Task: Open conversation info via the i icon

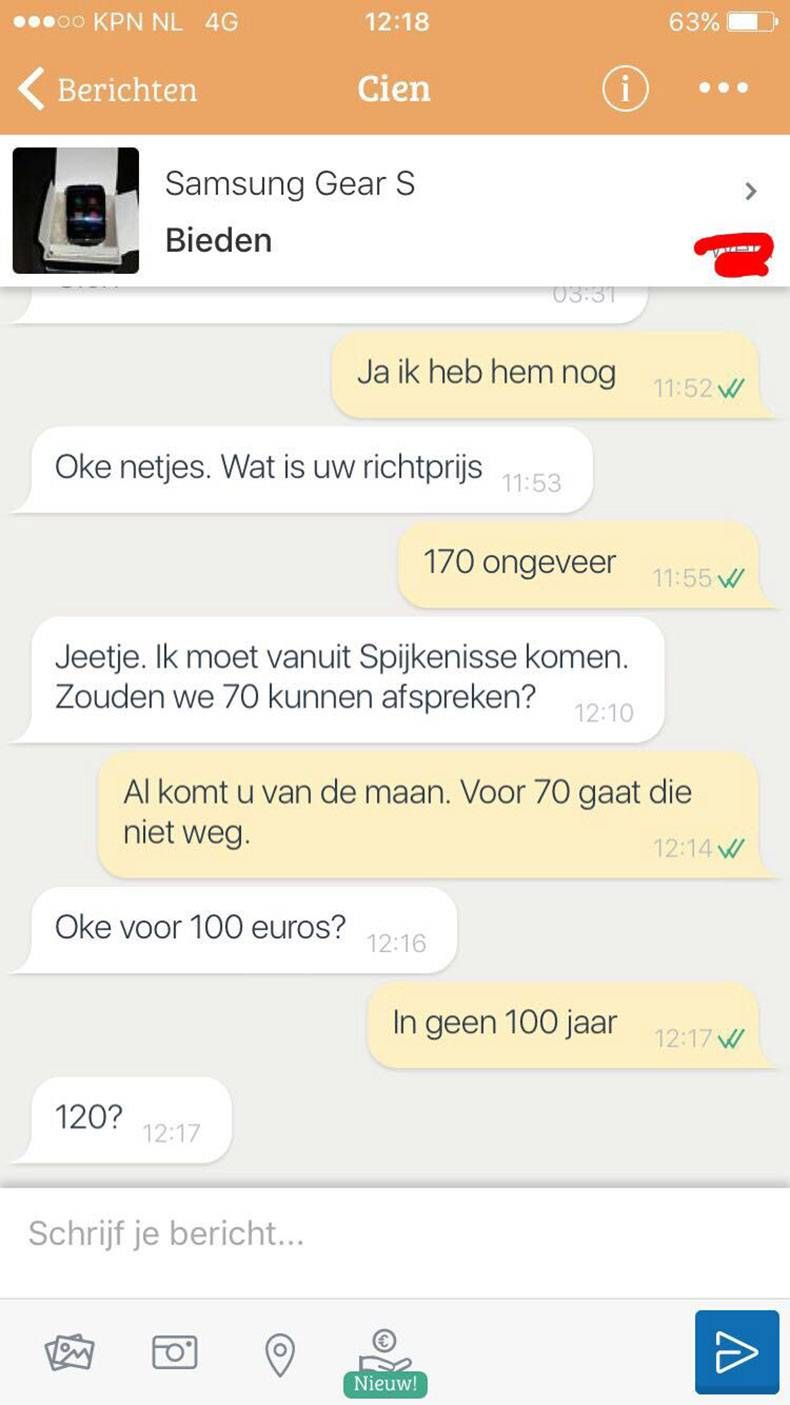Action: coord(624,90)
